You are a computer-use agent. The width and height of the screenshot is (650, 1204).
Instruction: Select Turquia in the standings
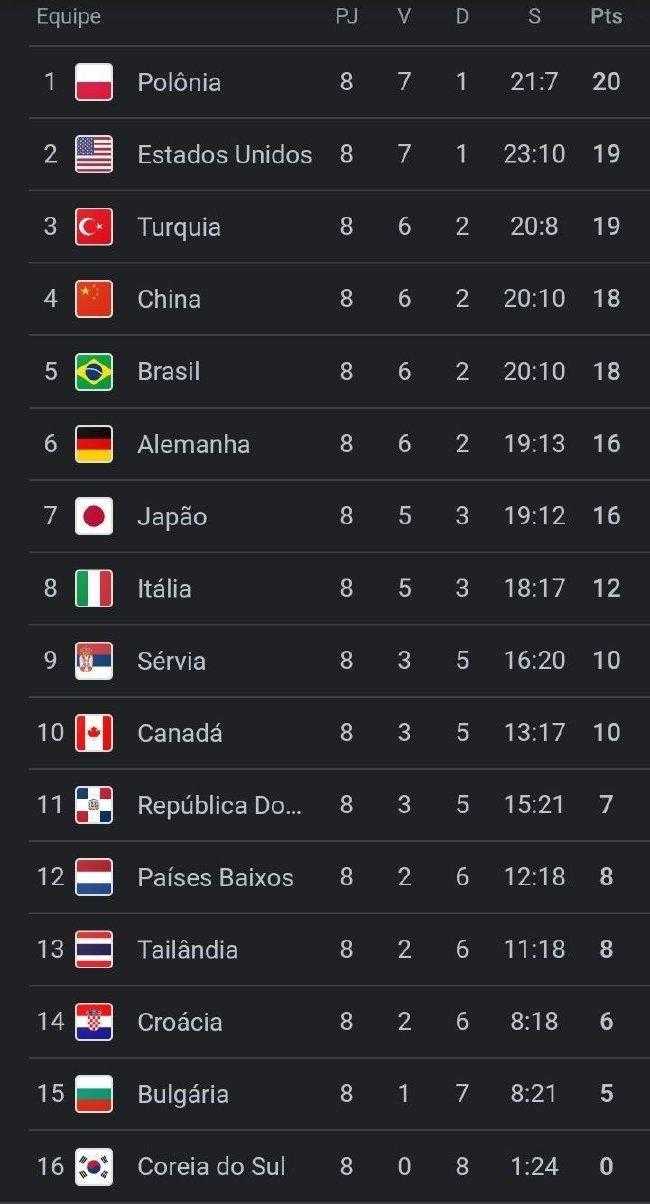178,227
